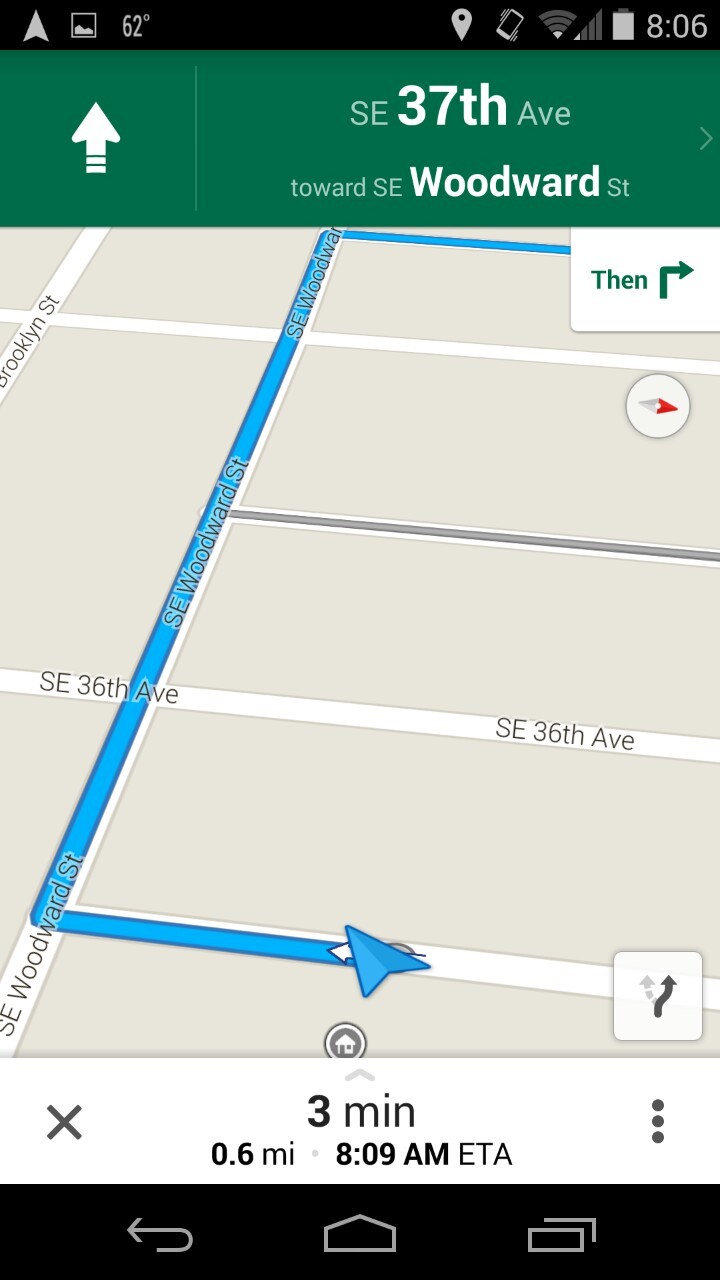Tap the compass to reorient map

coord(657,407)
